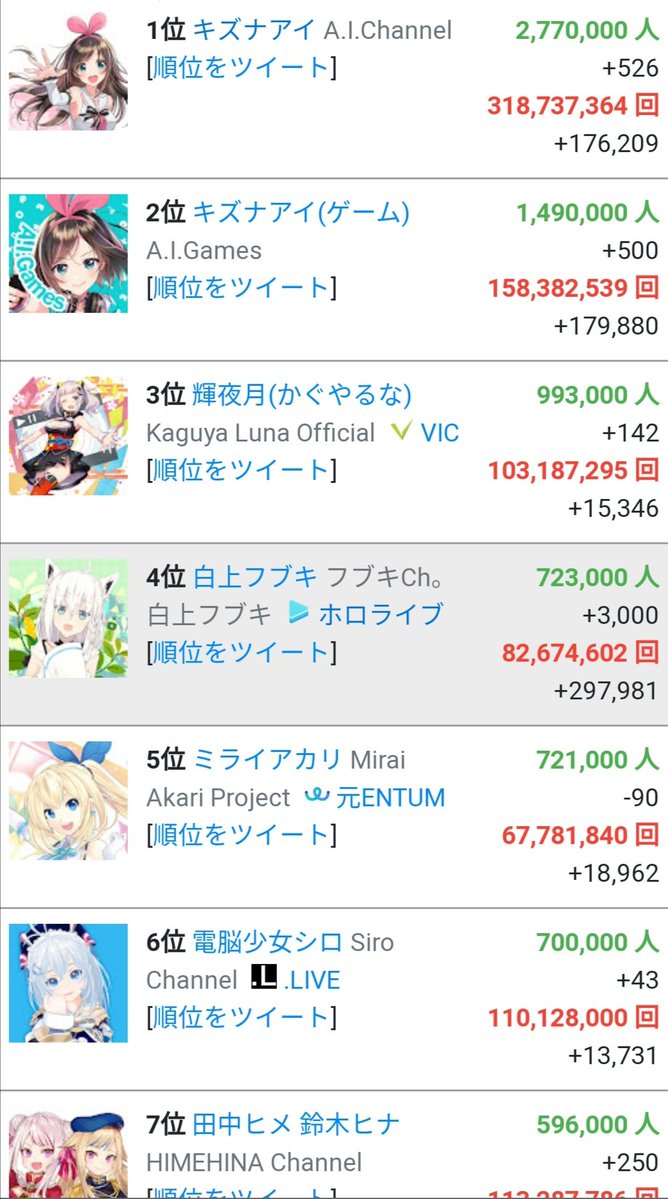Open 白上フブキ channel link
The height and width of the screenshot is (1199, 668).
tap(255, 577)
